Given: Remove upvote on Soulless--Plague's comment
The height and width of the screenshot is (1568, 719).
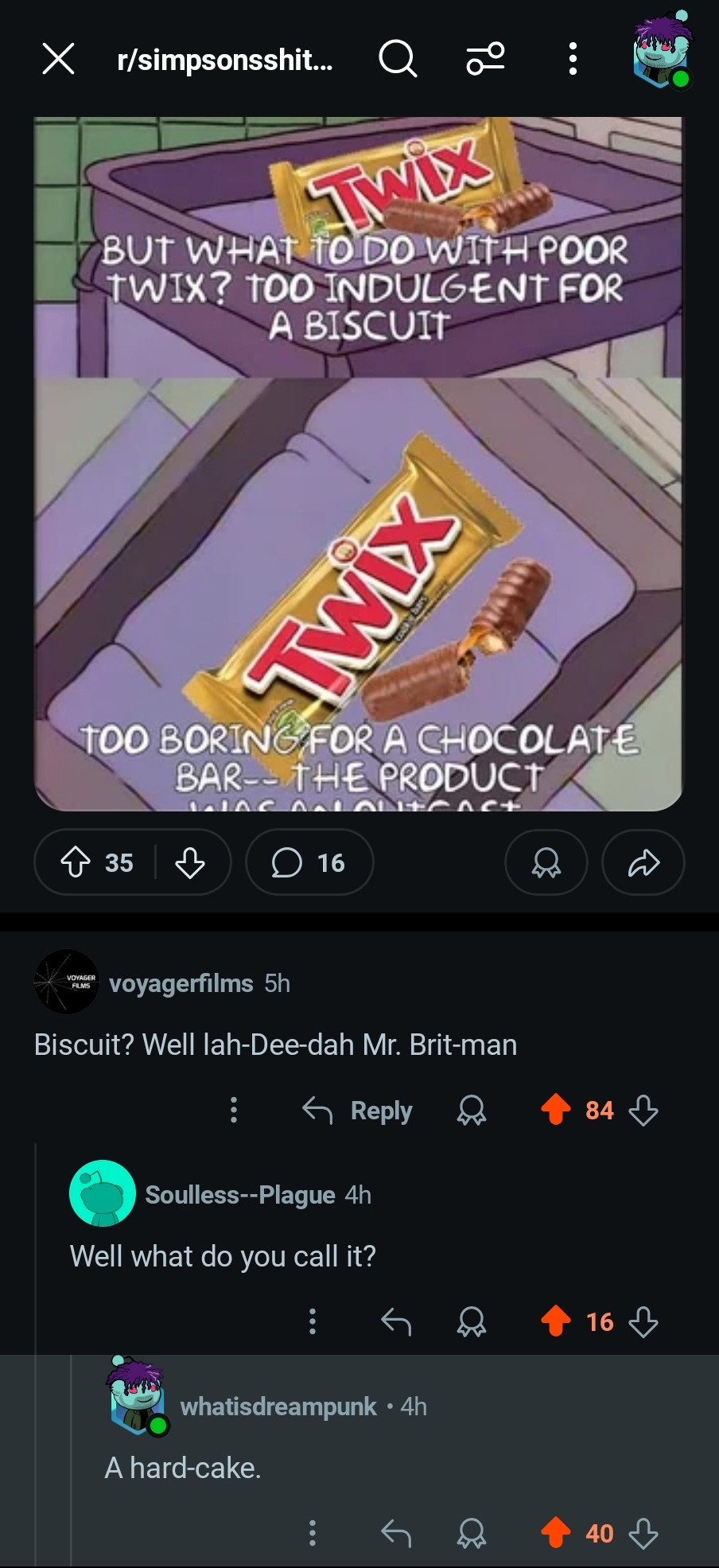Looking at the screenshot, I should pos(556,1321).
